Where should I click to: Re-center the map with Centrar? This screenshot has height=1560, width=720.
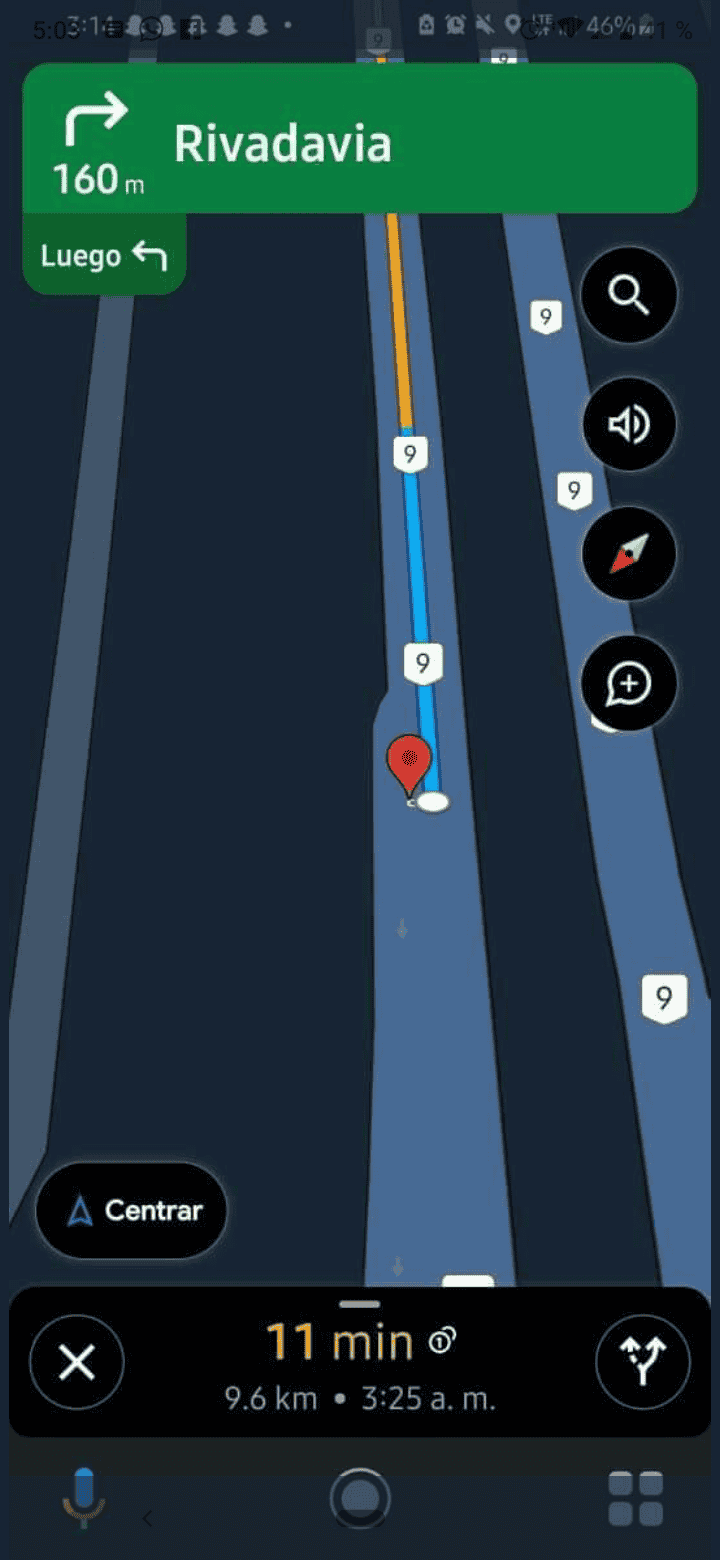pos(132,1210)
